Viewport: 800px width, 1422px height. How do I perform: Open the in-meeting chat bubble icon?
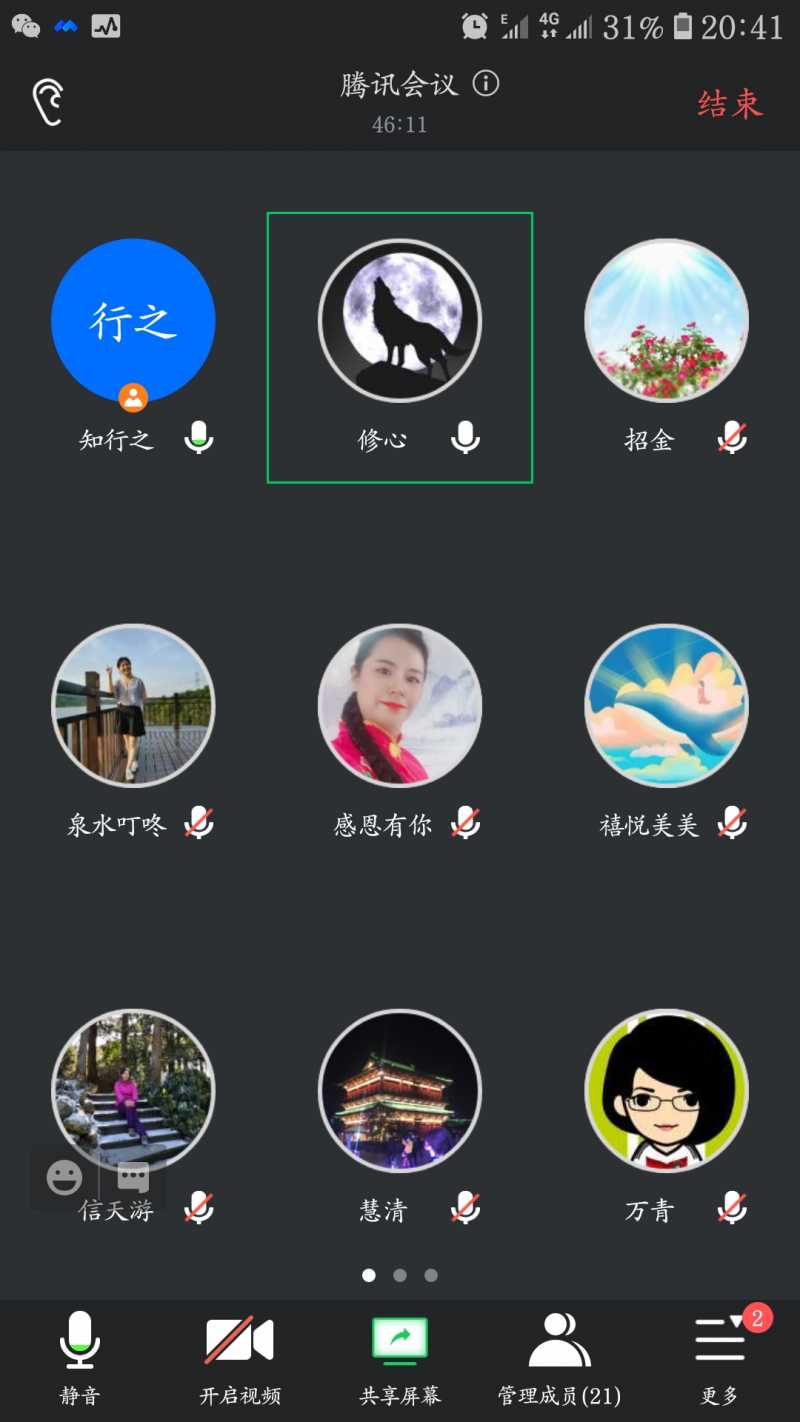[x=130, y=1179]
